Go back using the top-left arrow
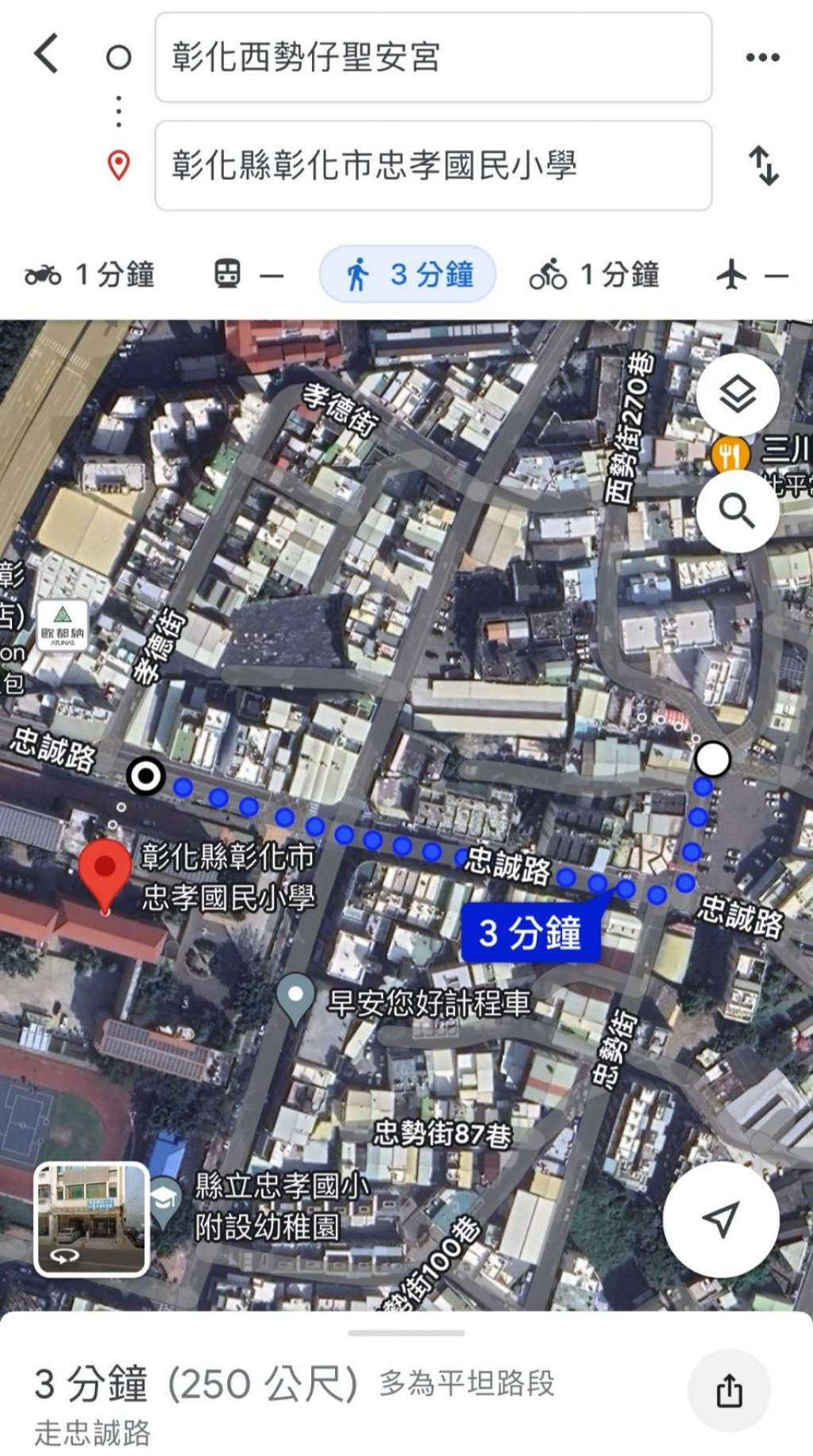 coord(47,54)
